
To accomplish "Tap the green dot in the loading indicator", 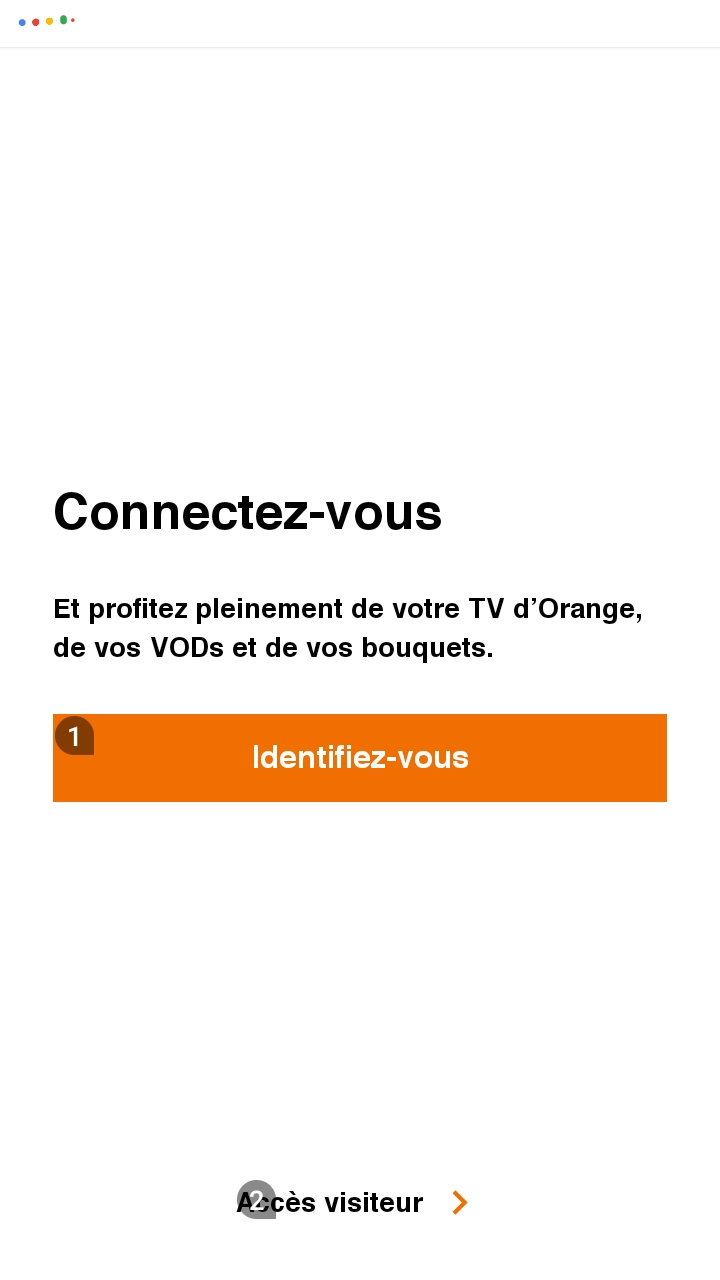I will (x=63, y=19).
